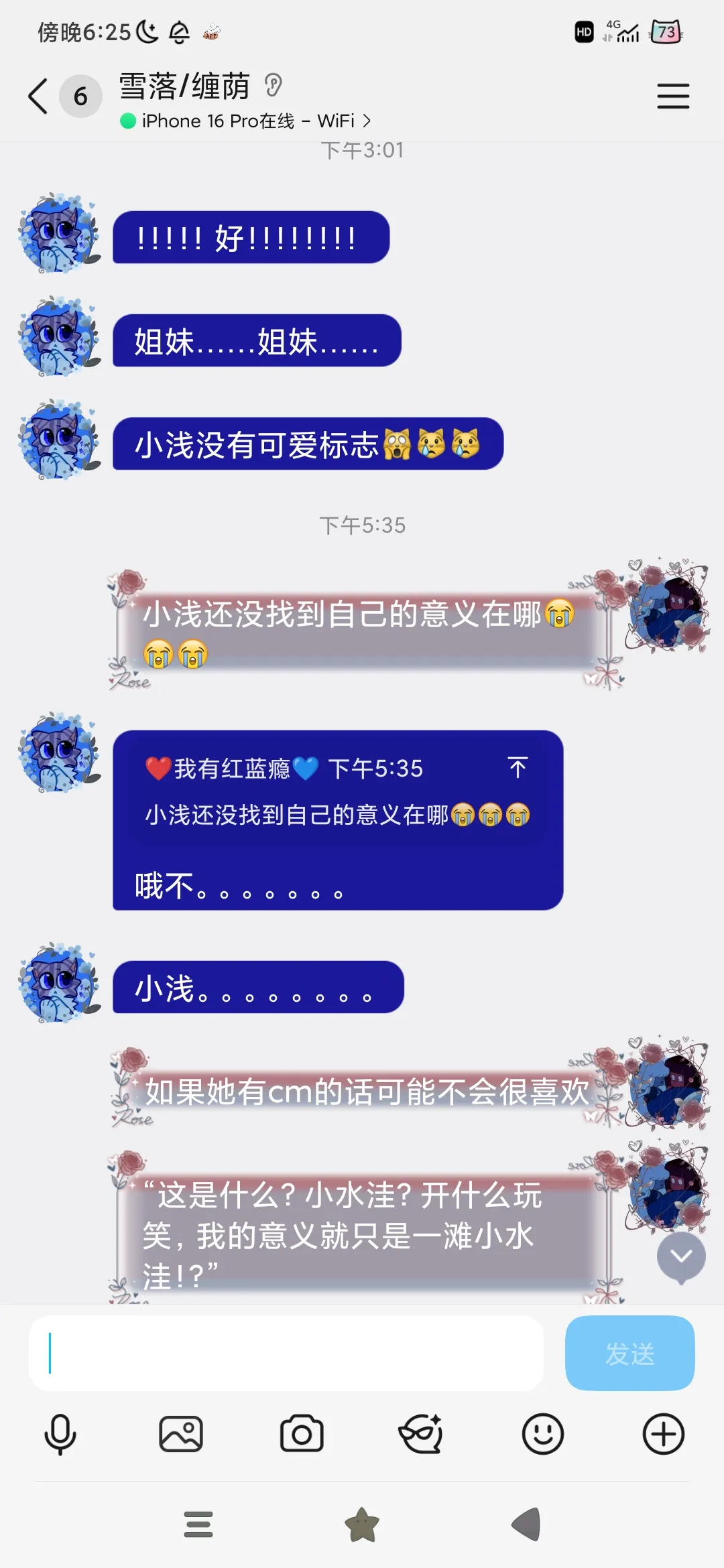Open the sender's avatar beside 姐妹……姐妹……

[x=60, y=336]
